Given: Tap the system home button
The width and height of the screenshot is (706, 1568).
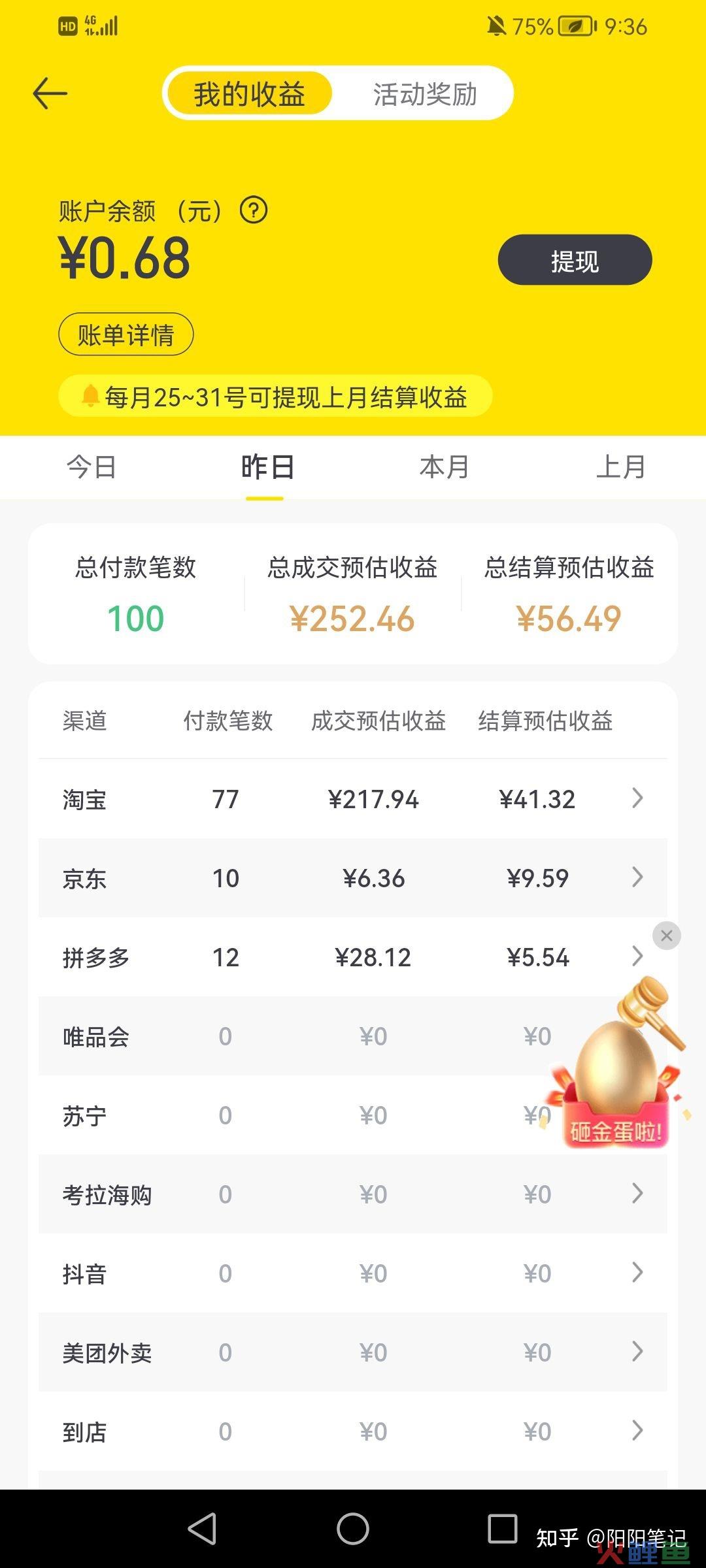Looking at the screenshot, I should 353,1529.
